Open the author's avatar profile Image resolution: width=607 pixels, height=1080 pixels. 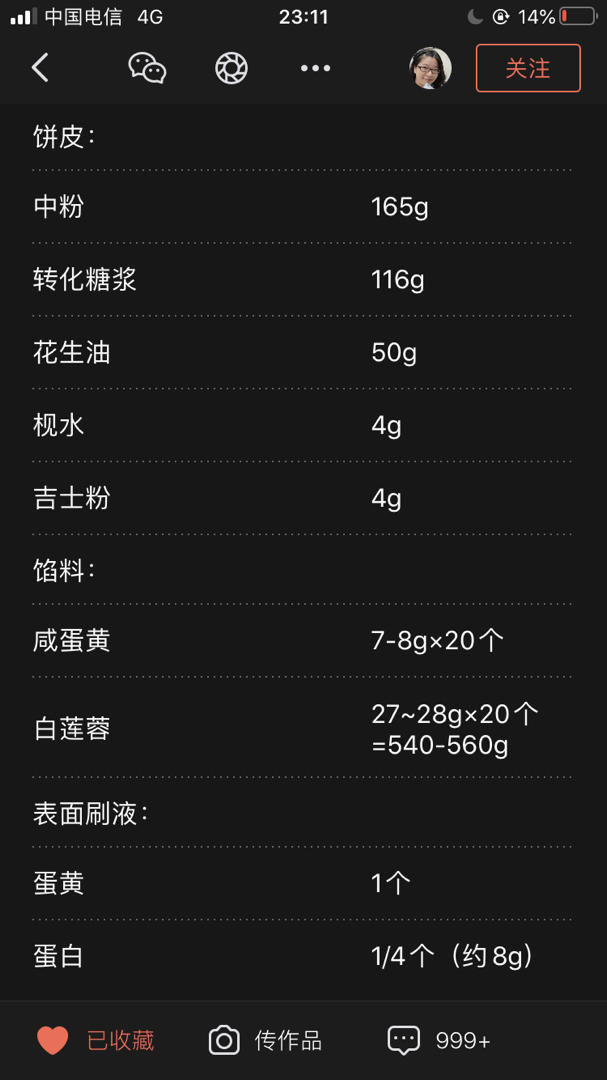(431, 68)
